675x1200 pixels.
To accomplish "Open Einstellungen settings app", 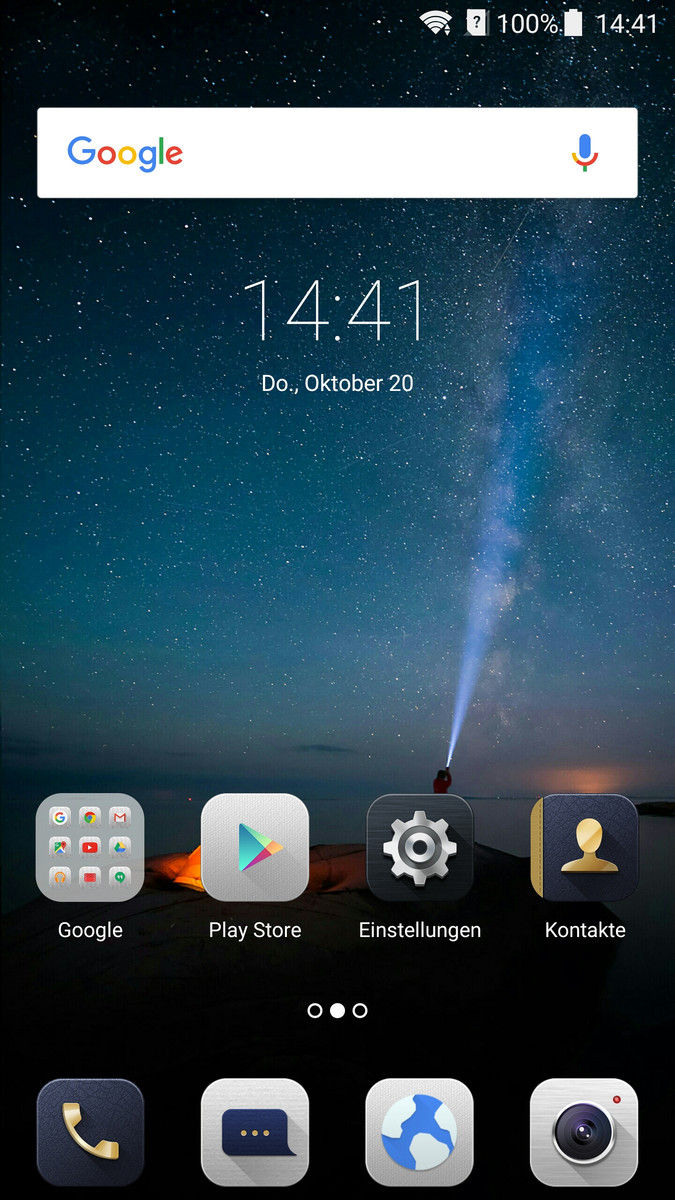I will pyautogui.click(x=420, y=848).
